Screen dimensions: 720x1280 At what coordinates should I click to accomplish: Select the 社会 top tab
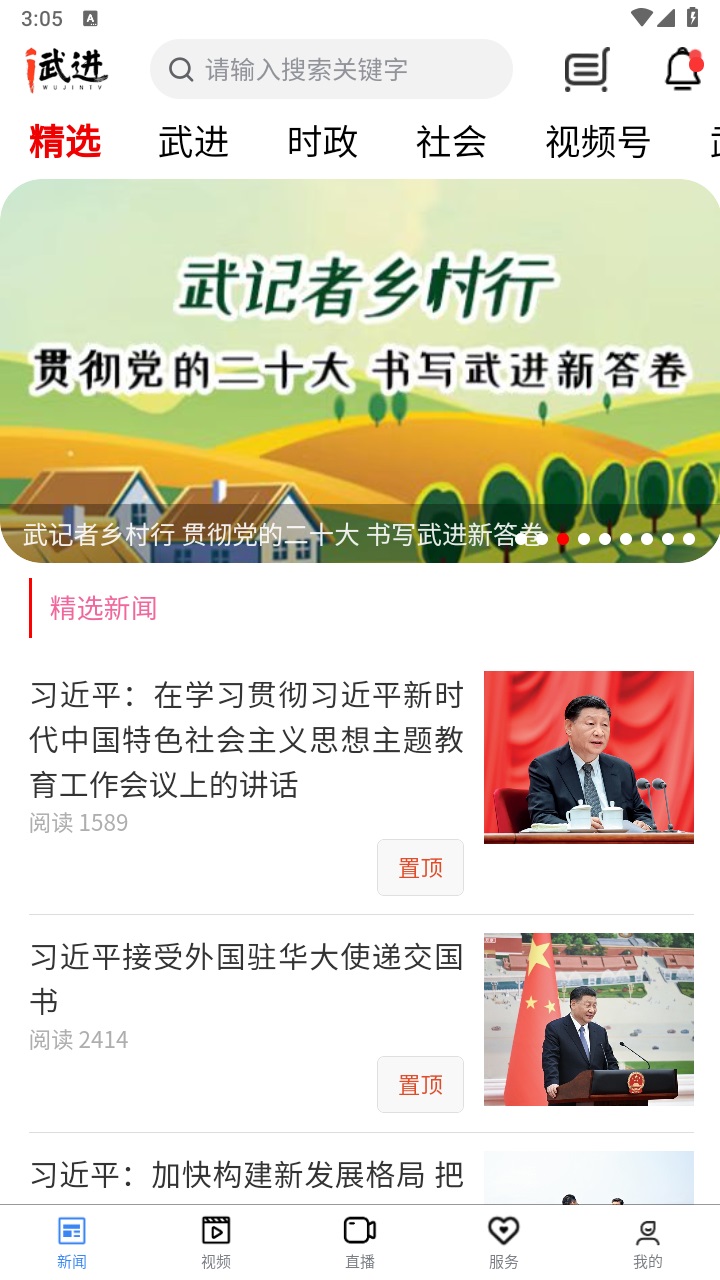451,142
